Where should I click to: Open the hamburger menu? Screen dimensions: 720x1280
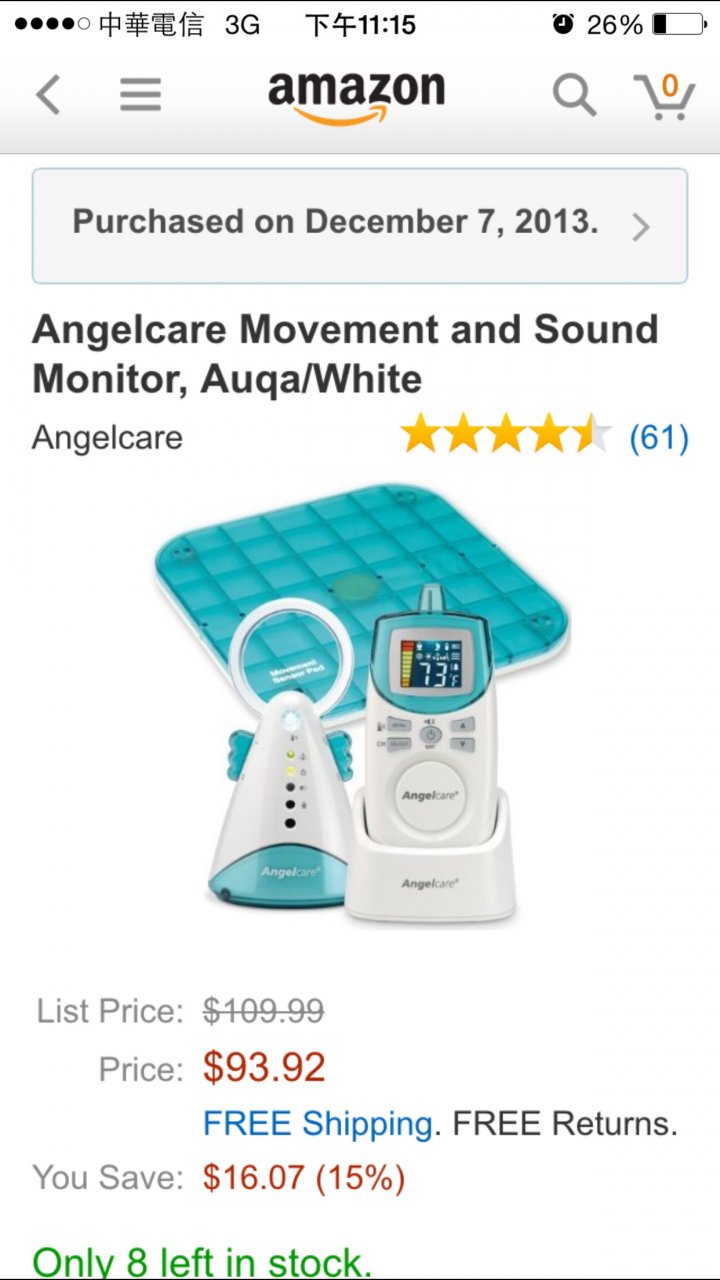(140, 95)
